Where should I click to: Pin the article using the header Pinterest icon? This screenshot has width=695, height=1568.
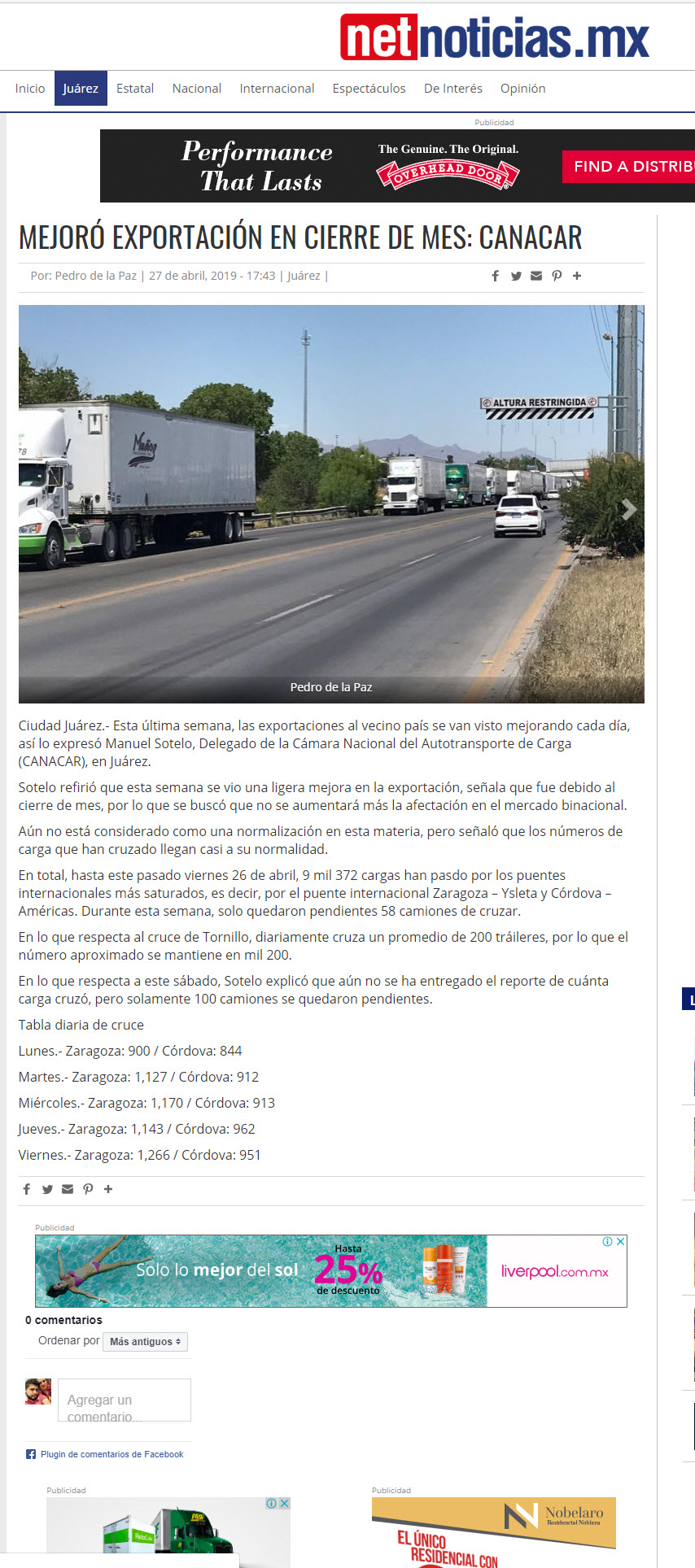coord(557,277)
